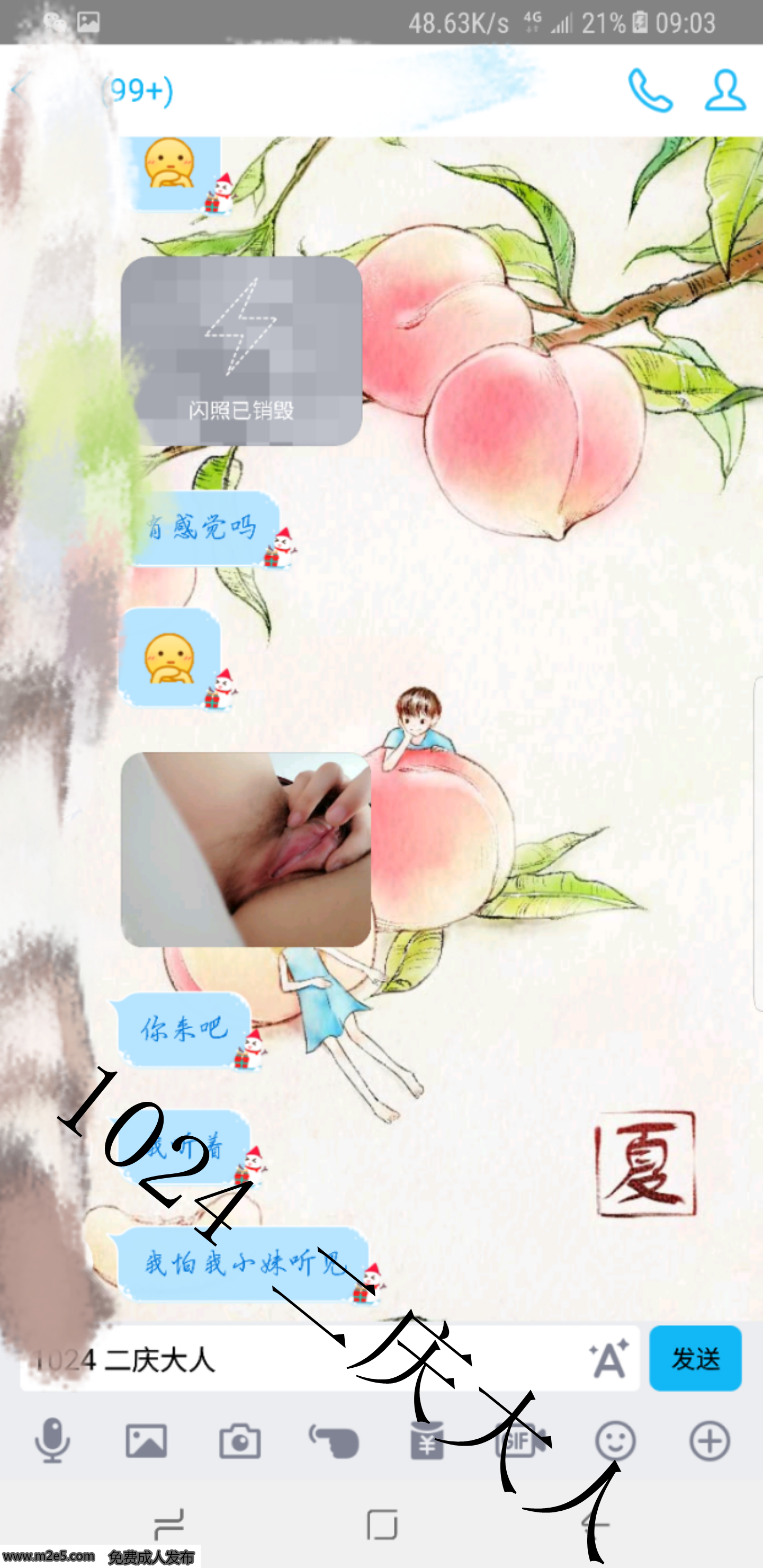Open the recent apps view

point(169,1524)
